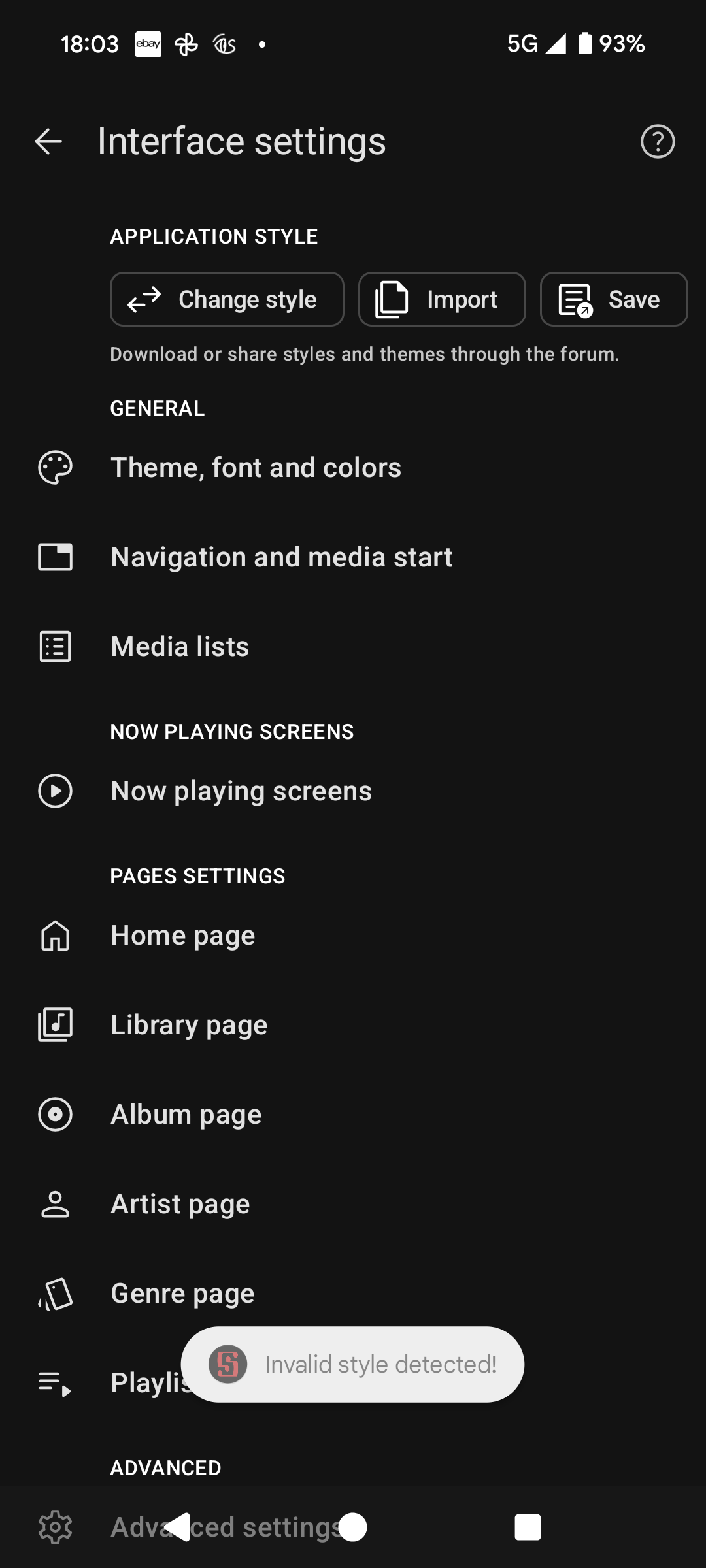
Task: Open Theme, font and colors
Action: (353, 468)
